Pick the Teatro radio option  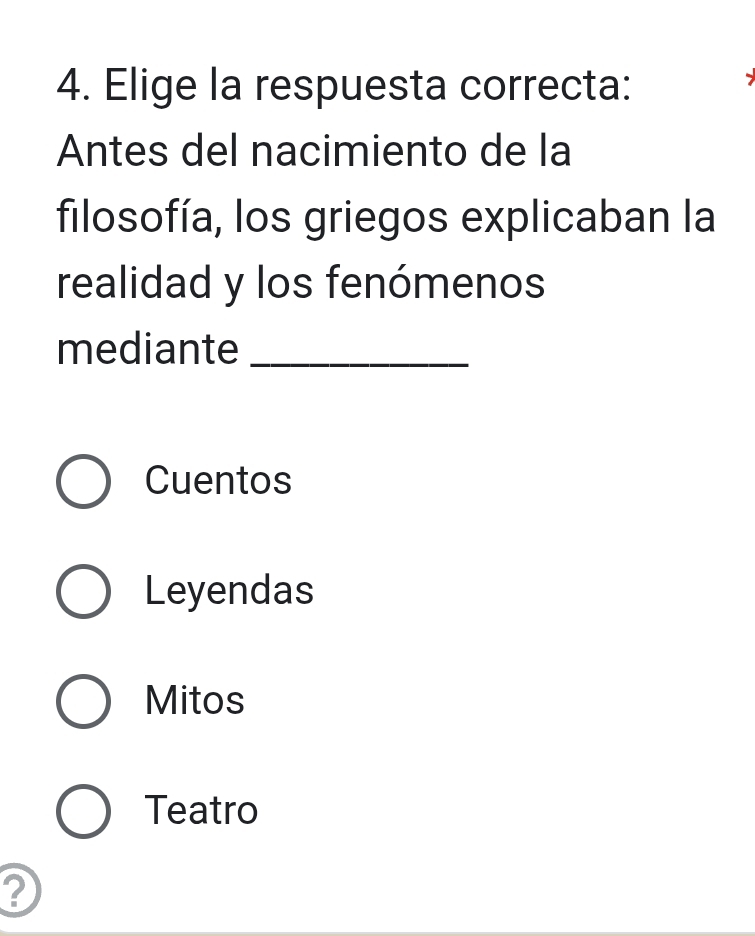[83, 812]
